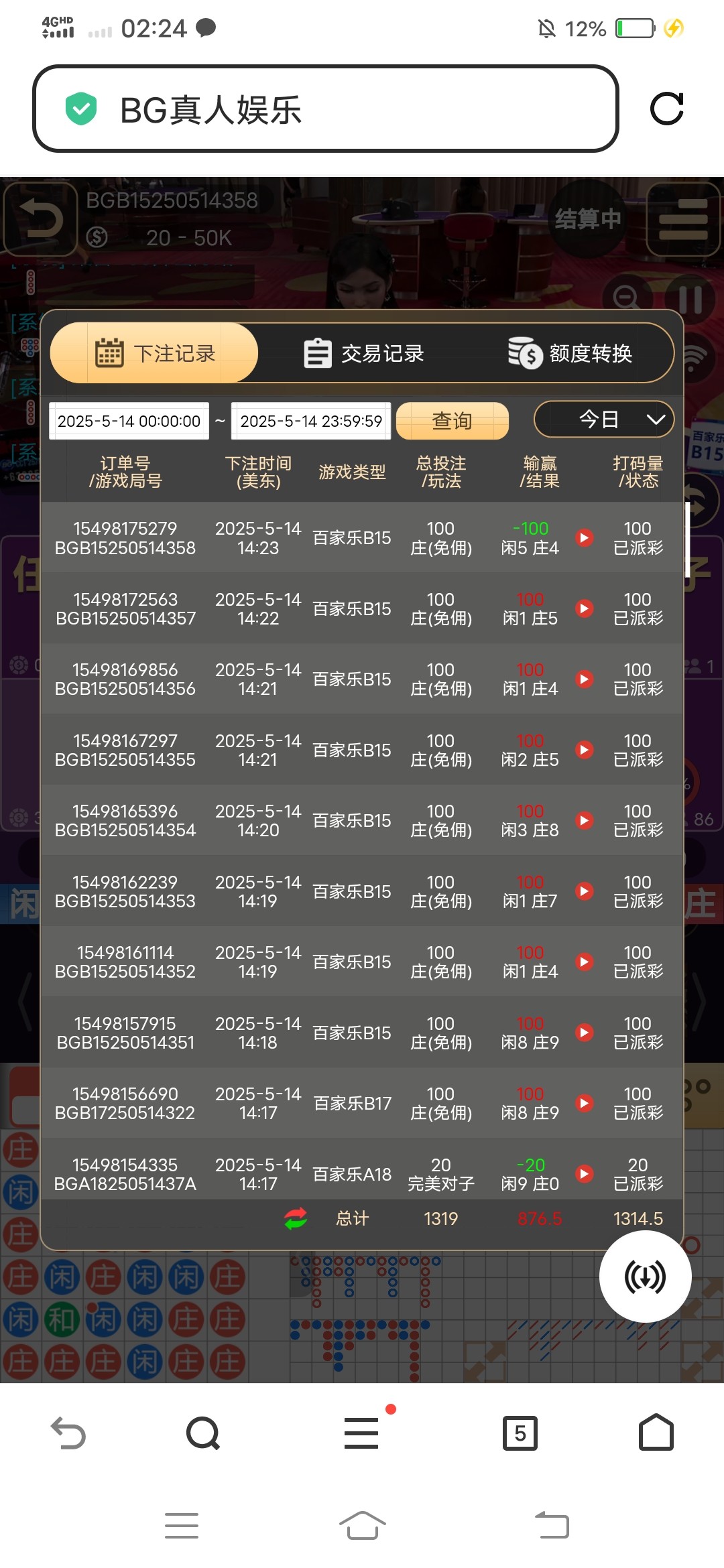Edit the start date 2025-5-14 00:00:00
This screenshot has width=724, height=1568.
click(129, 421)
